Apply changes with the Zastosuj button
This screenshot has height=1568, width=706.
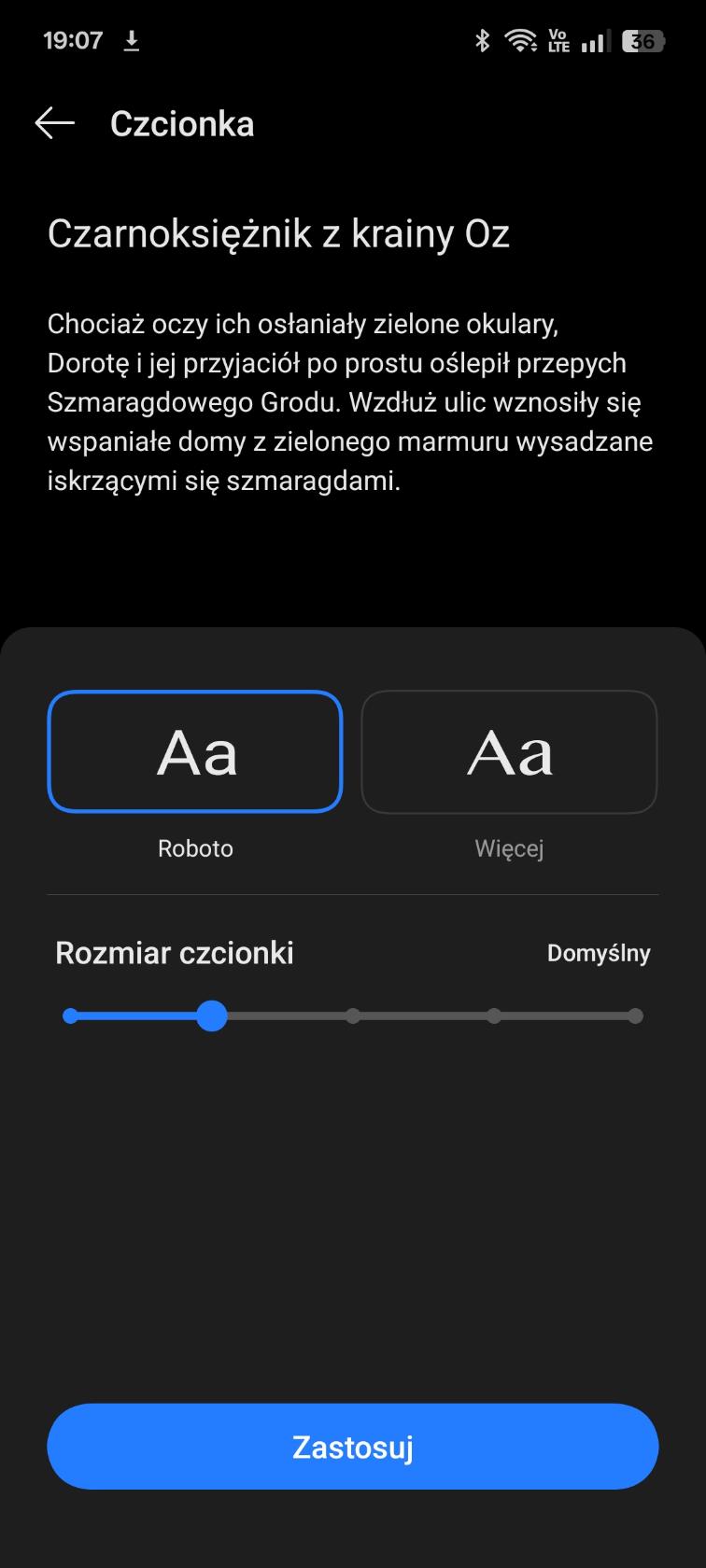click(x=353, y=1446)
